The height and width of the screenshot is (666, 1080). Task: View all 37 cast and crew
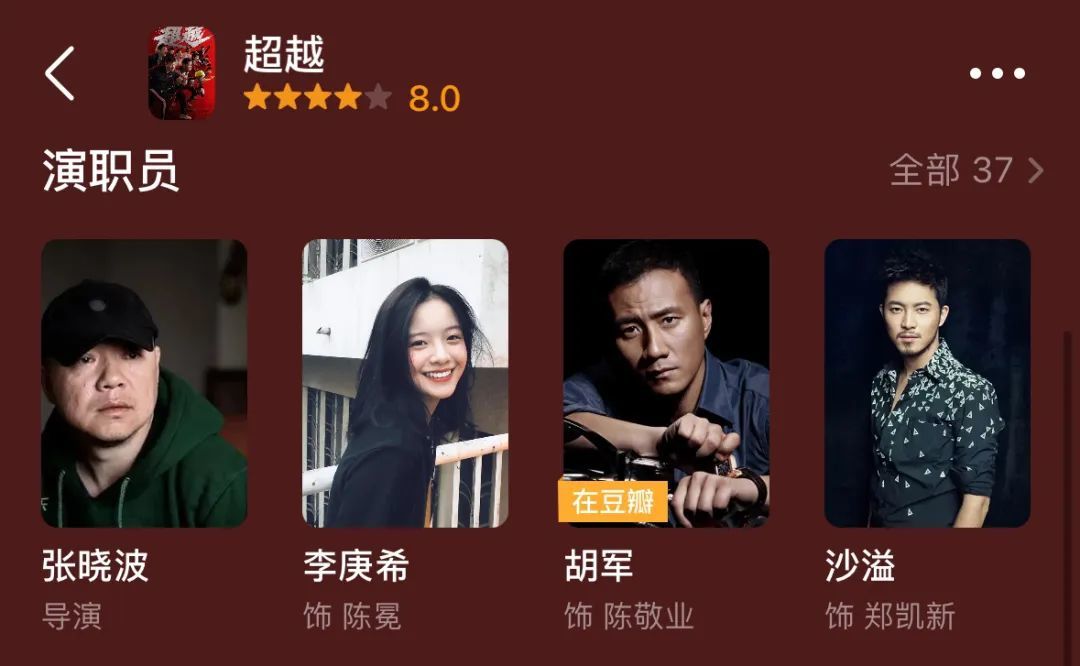(x=966, y=170)
